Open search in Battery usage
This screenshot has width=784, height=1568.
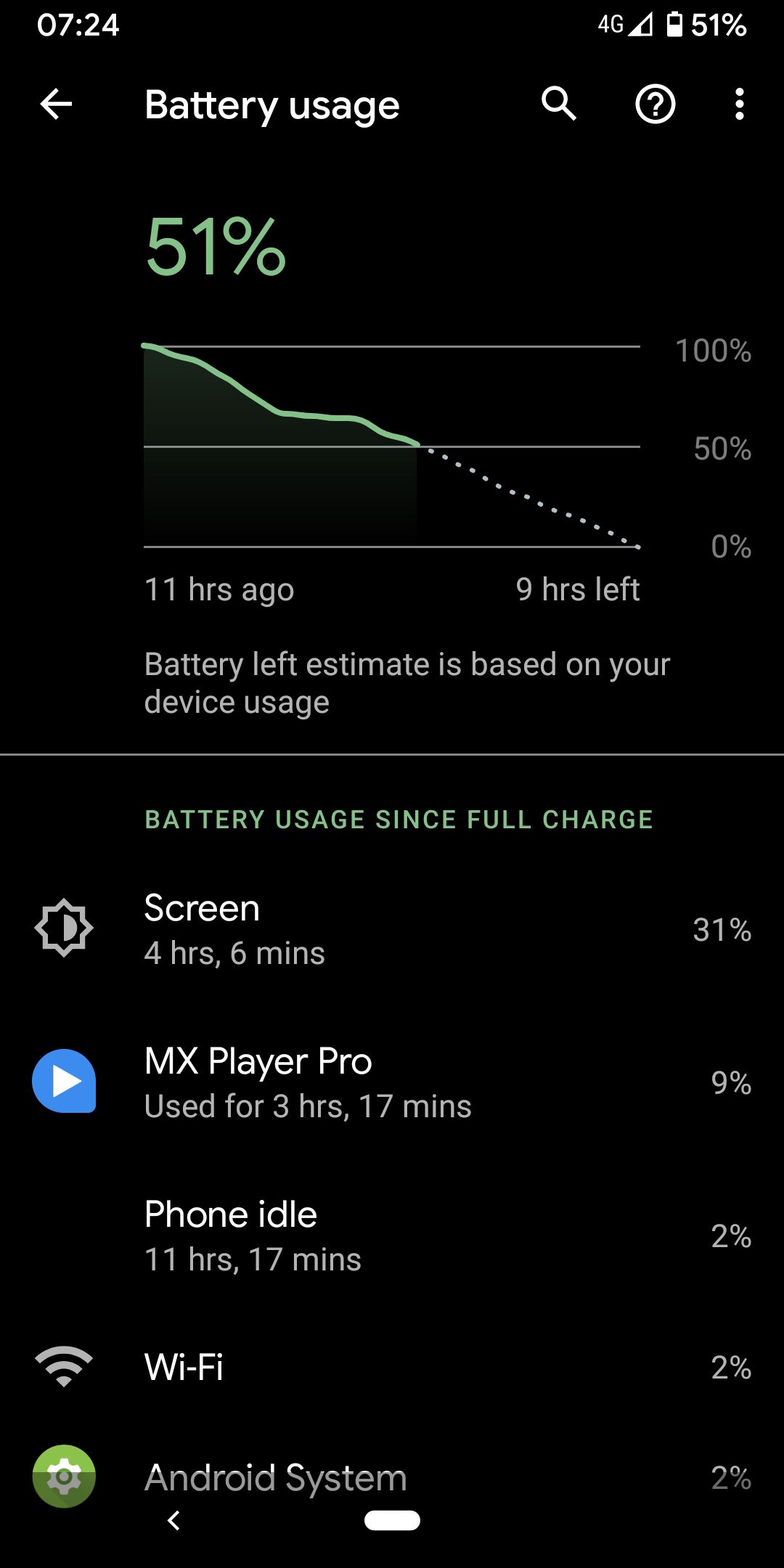pos(559,105)
